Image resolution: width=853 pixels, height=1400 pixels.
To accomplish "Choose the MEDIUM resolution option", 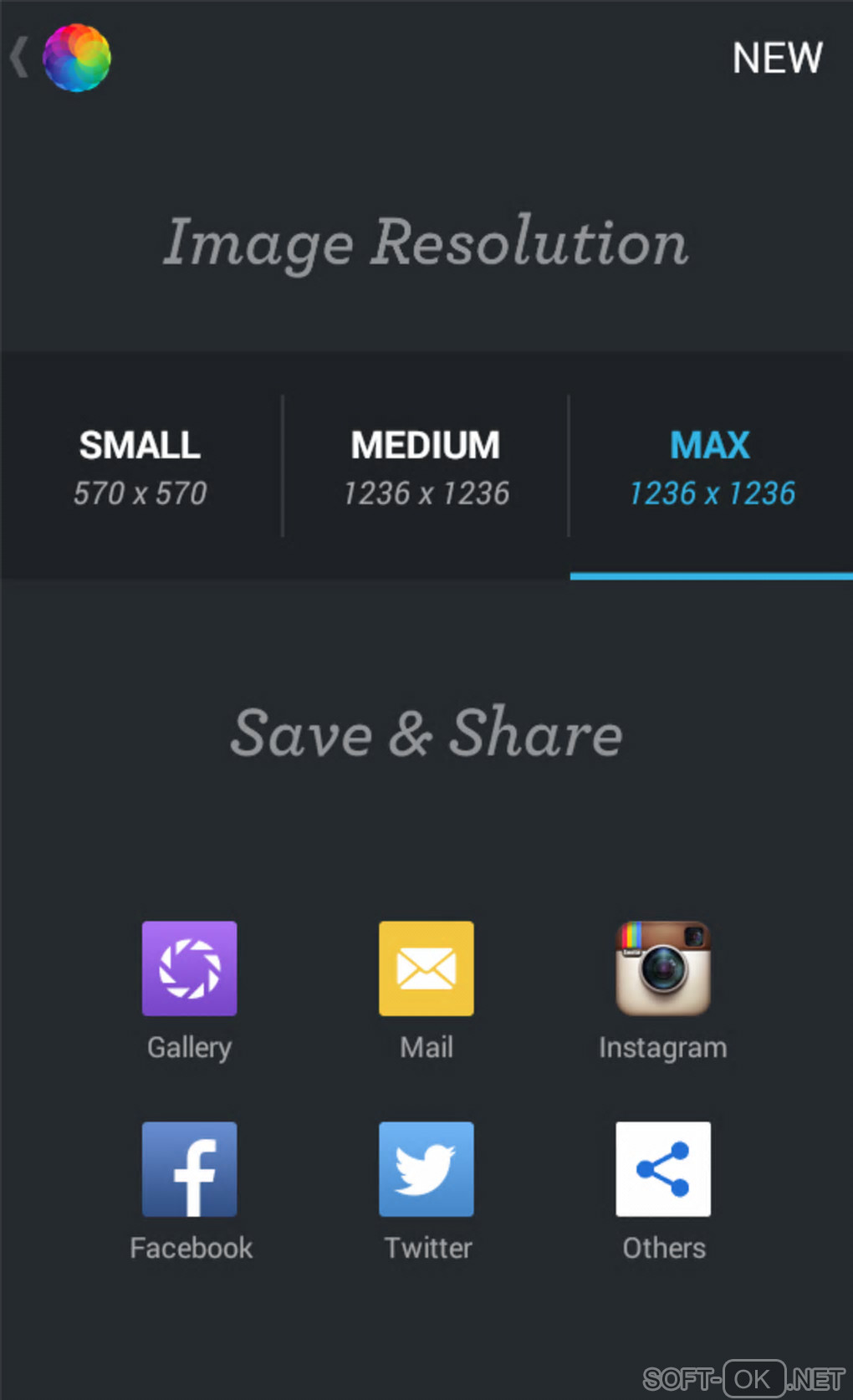I will tap(426, 467).
